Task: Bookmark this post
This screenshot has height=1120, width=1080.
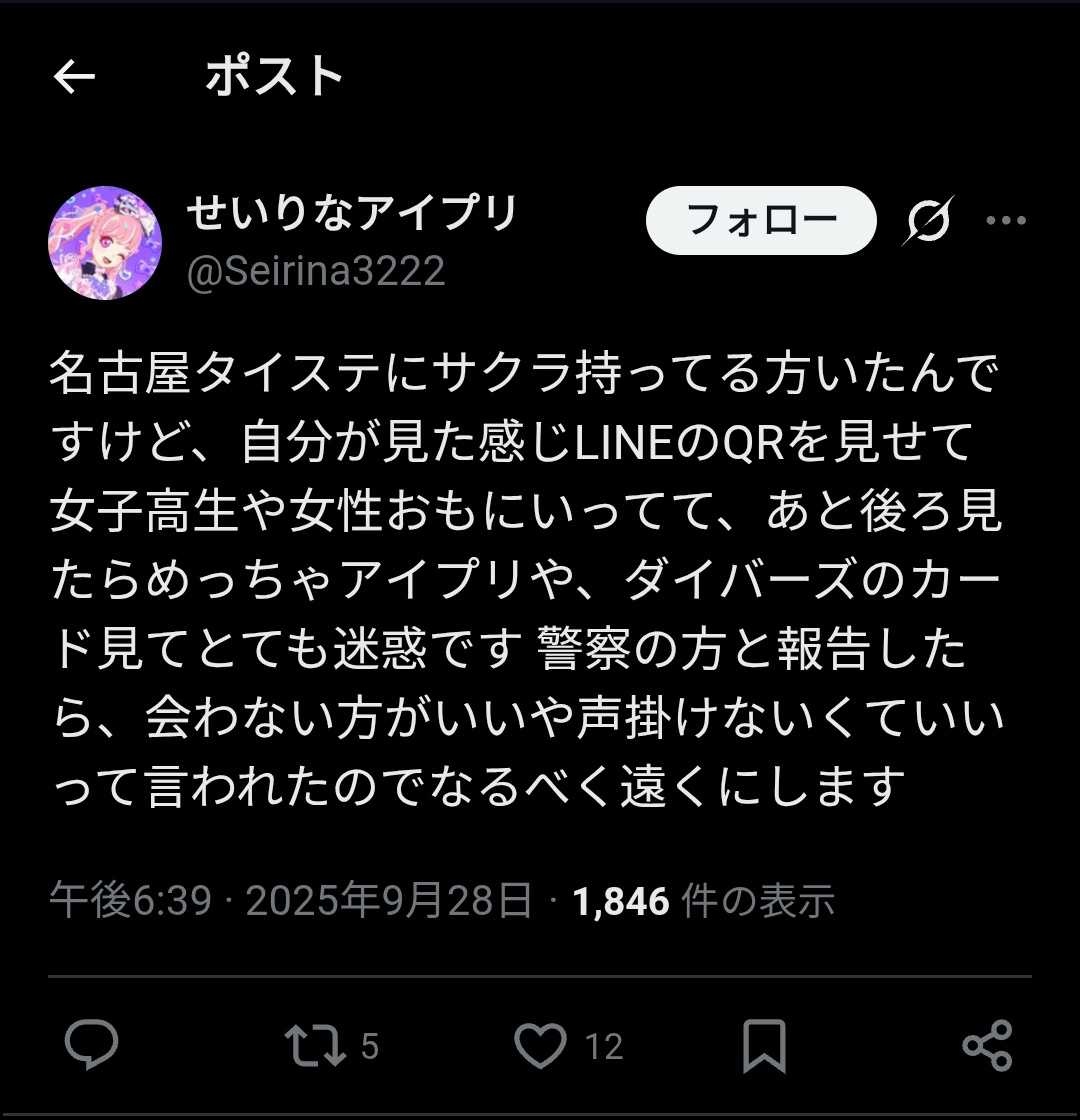Action: 765,1046
